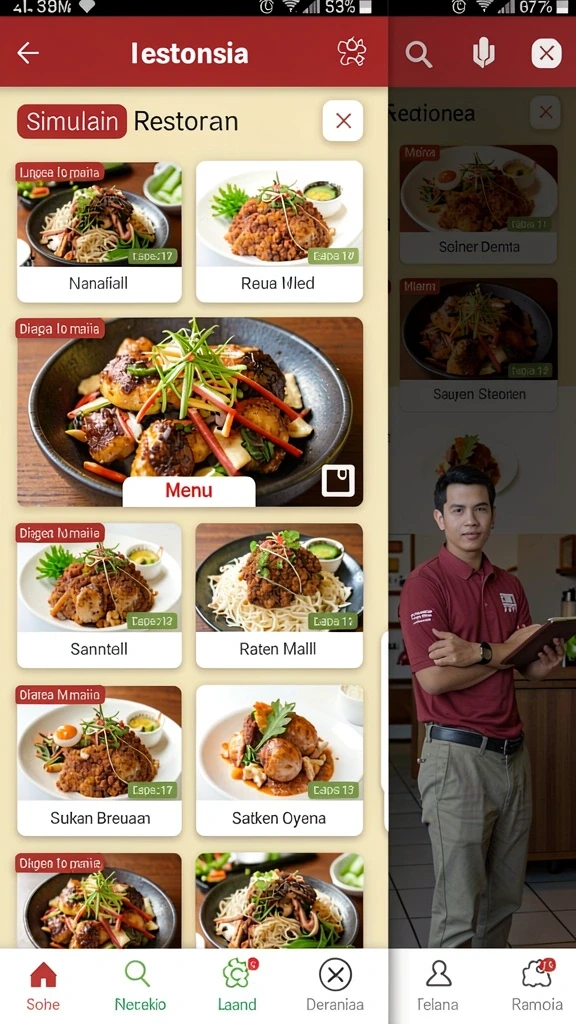Open the Nanafiall dish card
This screenshot has width=576, height=1024.
99,232
